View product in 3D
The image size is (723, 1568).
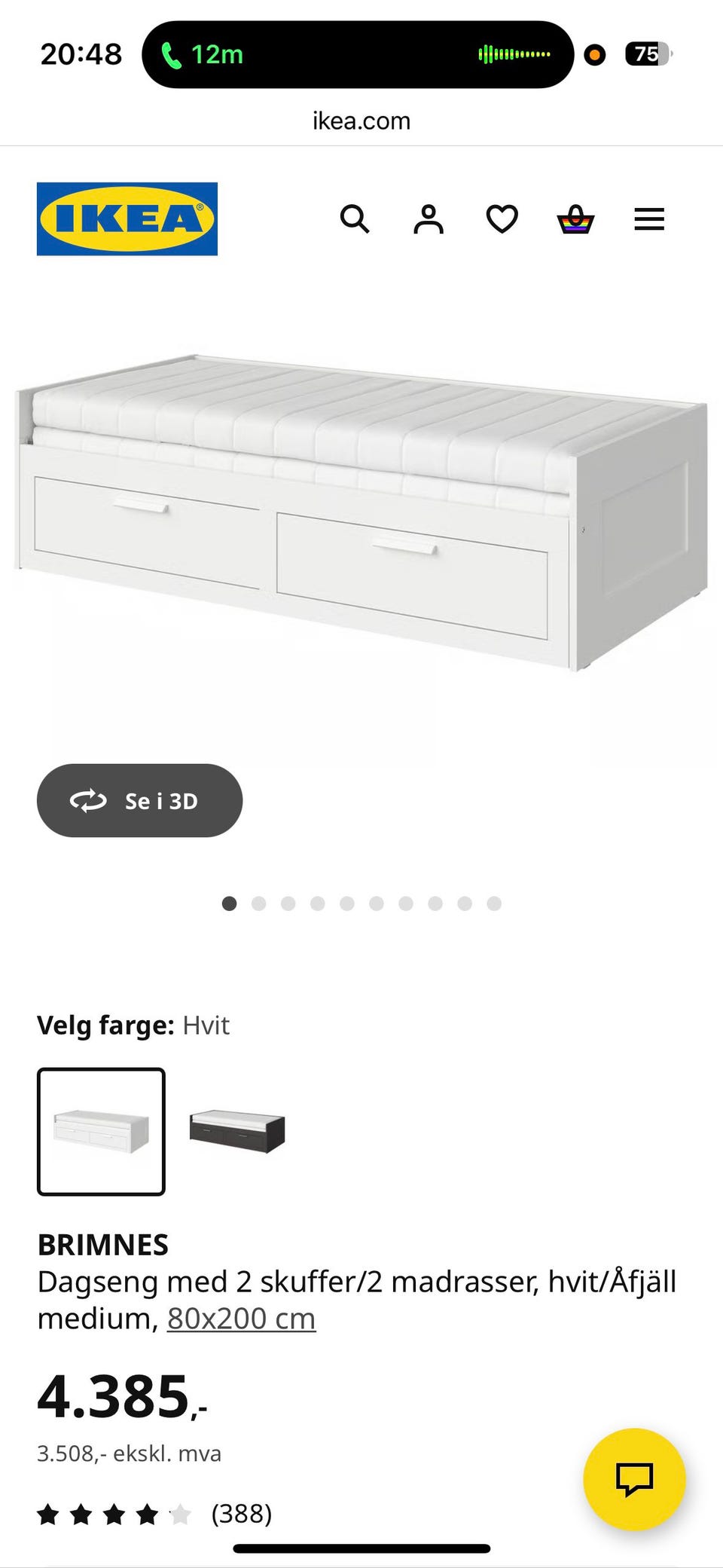click(139, 801)
